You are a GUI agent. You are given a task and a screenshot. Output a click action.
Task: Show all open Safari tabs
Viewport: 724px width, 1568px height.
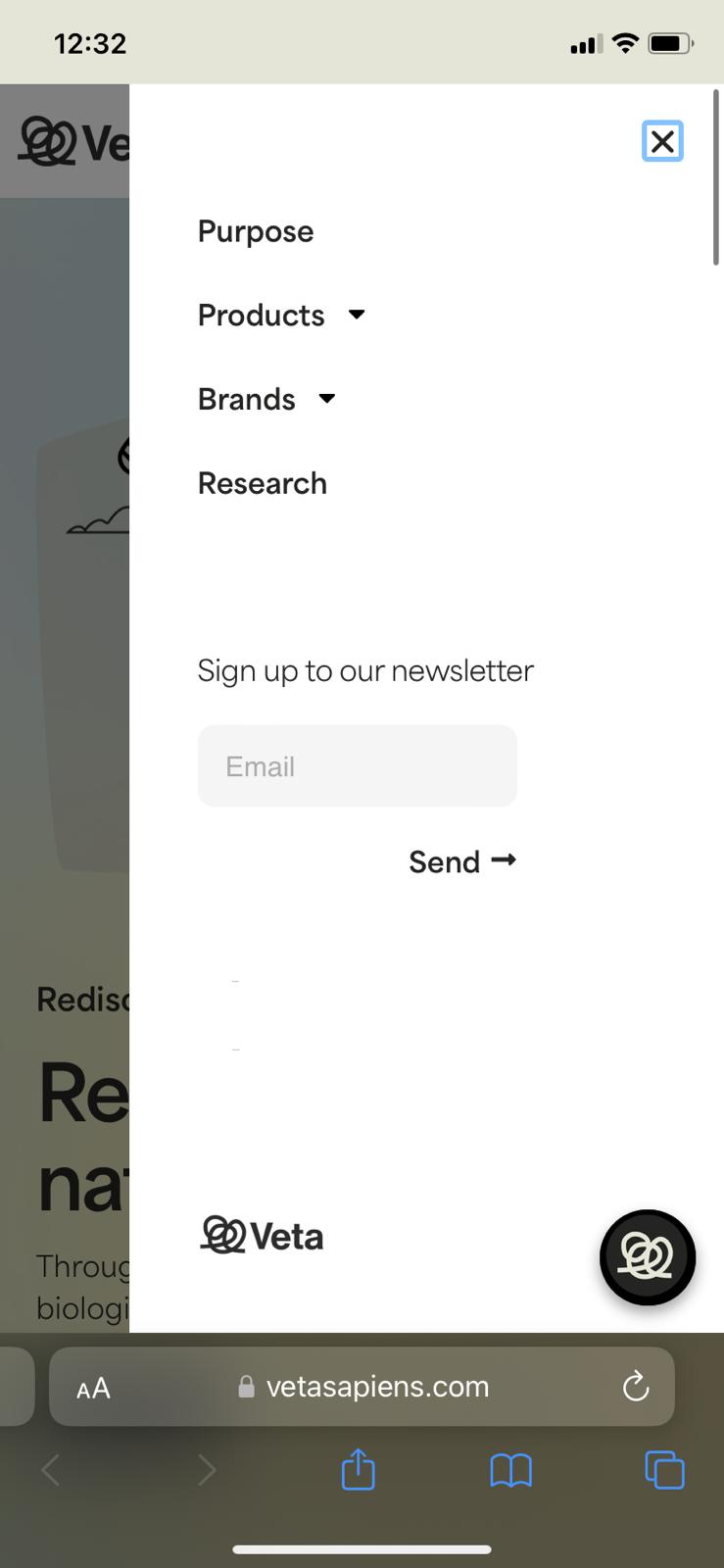point(664,1470)
